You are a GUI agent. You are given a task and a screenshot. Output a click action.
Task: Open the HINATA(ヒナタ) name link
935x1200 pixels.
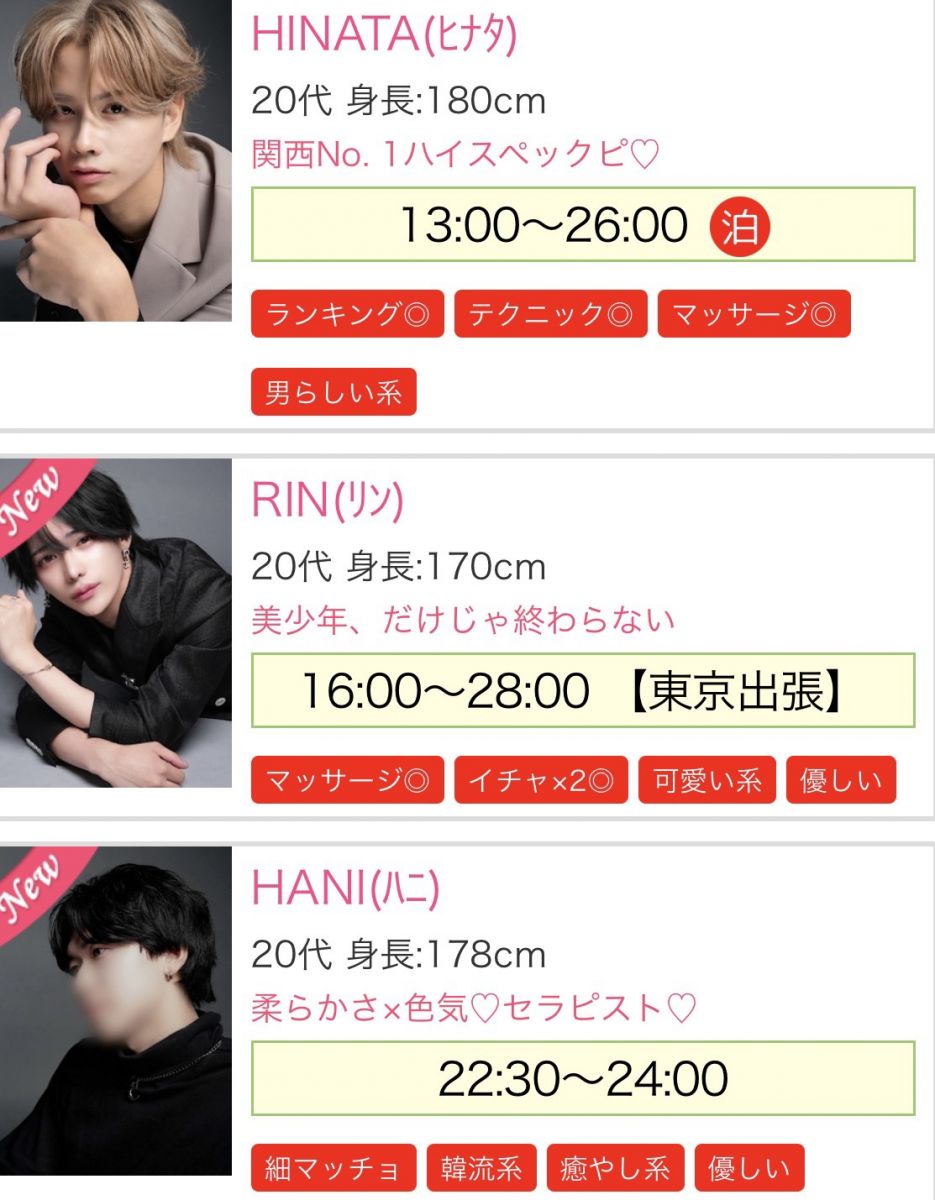[x=384, y=35]
